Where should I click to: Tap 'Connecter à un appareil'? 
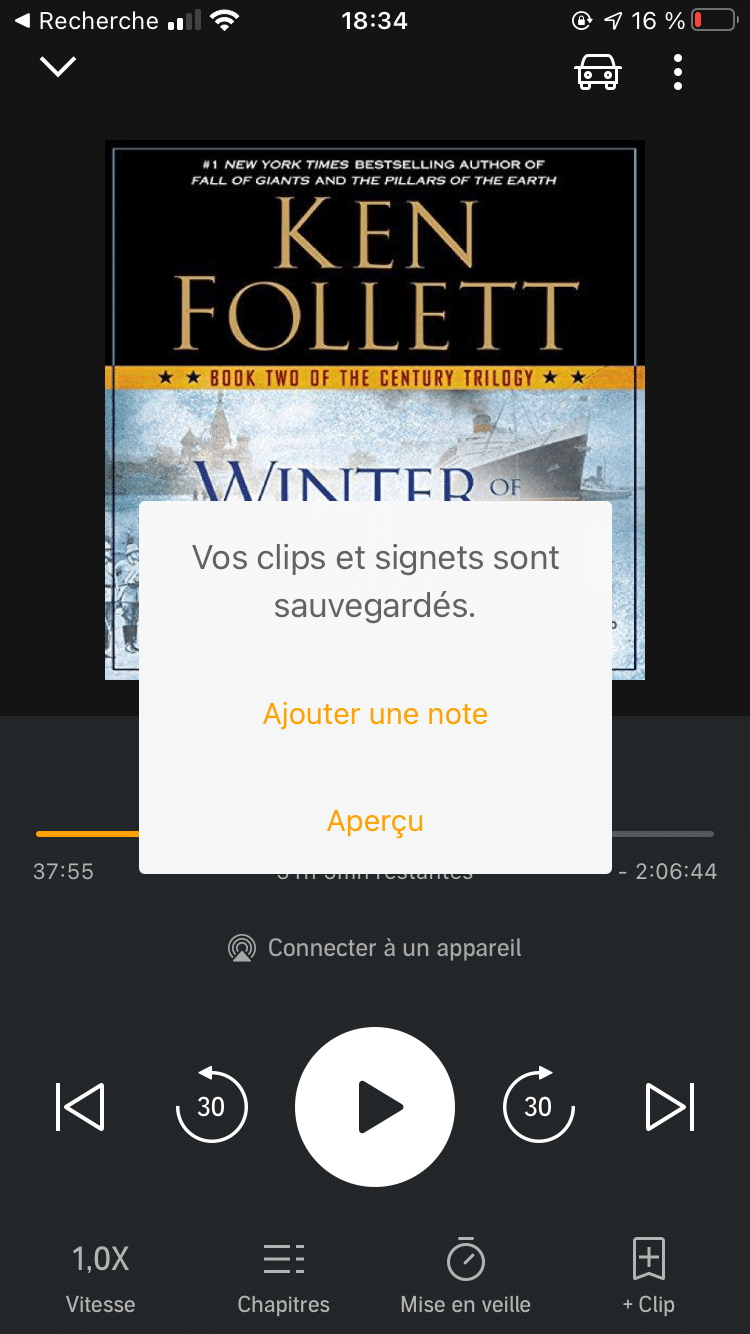click(x=375, y=948)
